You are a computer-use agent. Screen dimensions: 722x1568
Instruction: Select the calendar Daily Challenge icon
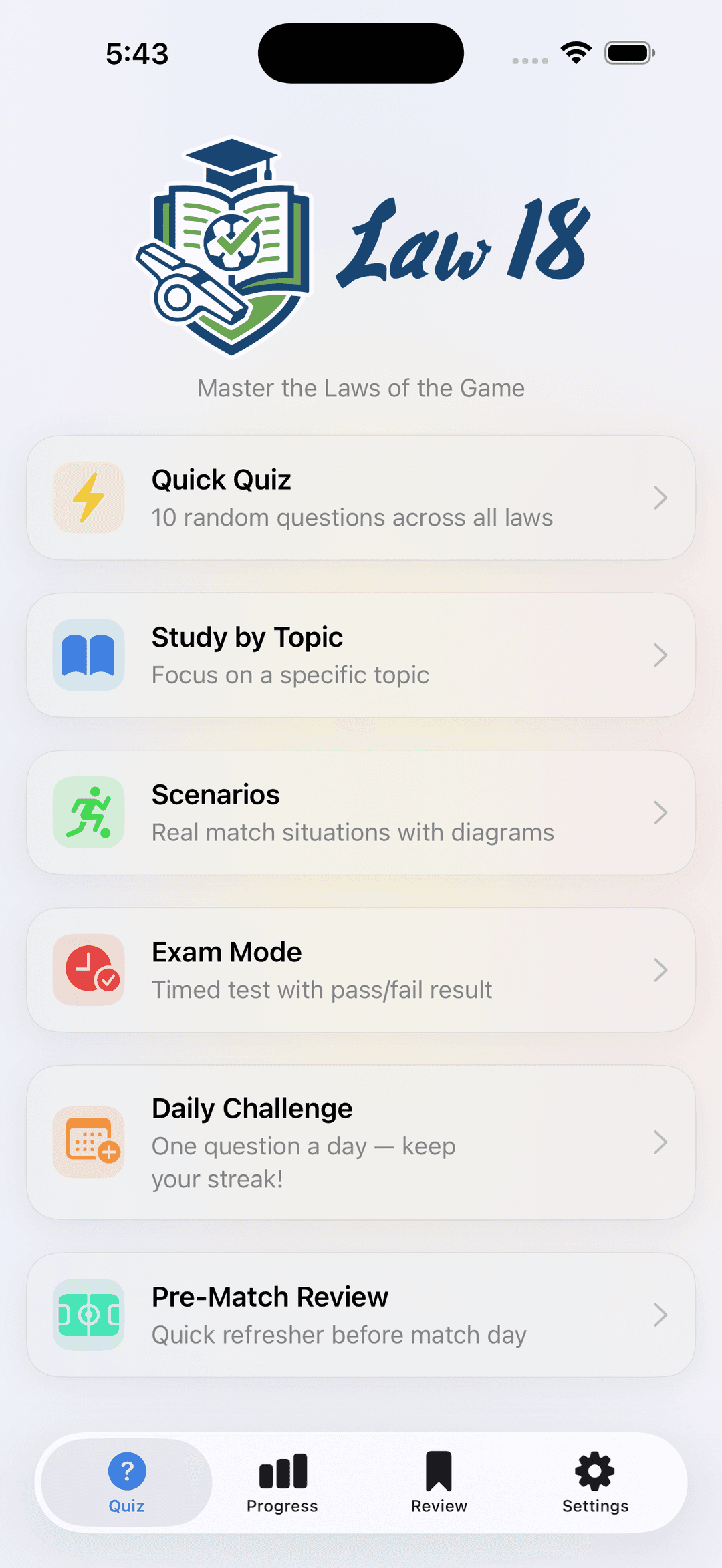click(x=89, y=1142)
